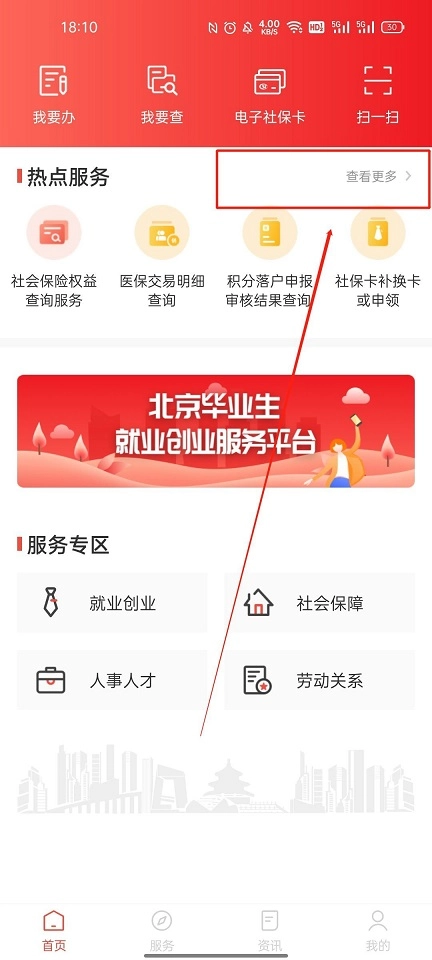Select the 首页 tab
The width and height of the screenshot is (432, 960).
[x=54, y=931]
